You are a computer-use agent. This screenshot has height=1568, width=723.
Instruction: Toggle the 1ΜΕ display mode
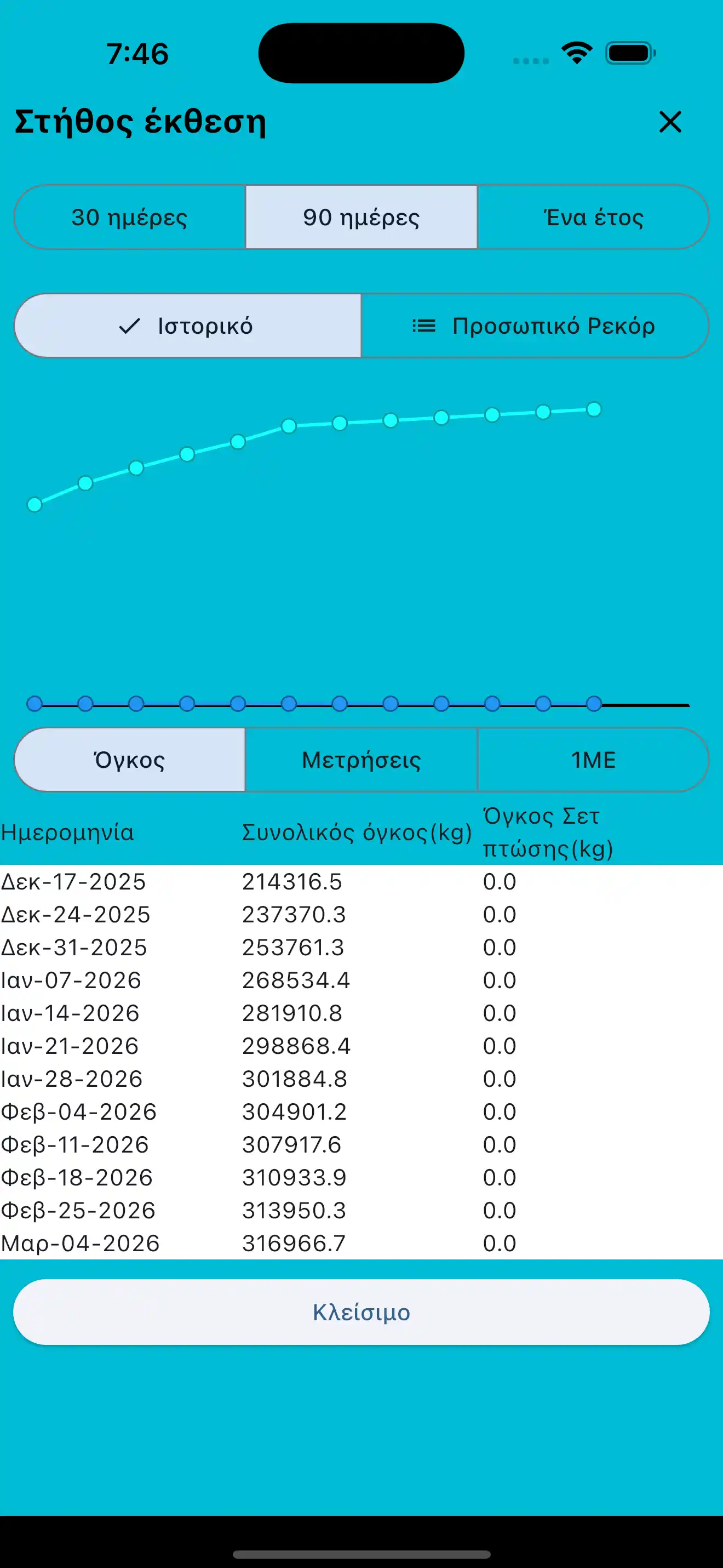coord(593,759)
